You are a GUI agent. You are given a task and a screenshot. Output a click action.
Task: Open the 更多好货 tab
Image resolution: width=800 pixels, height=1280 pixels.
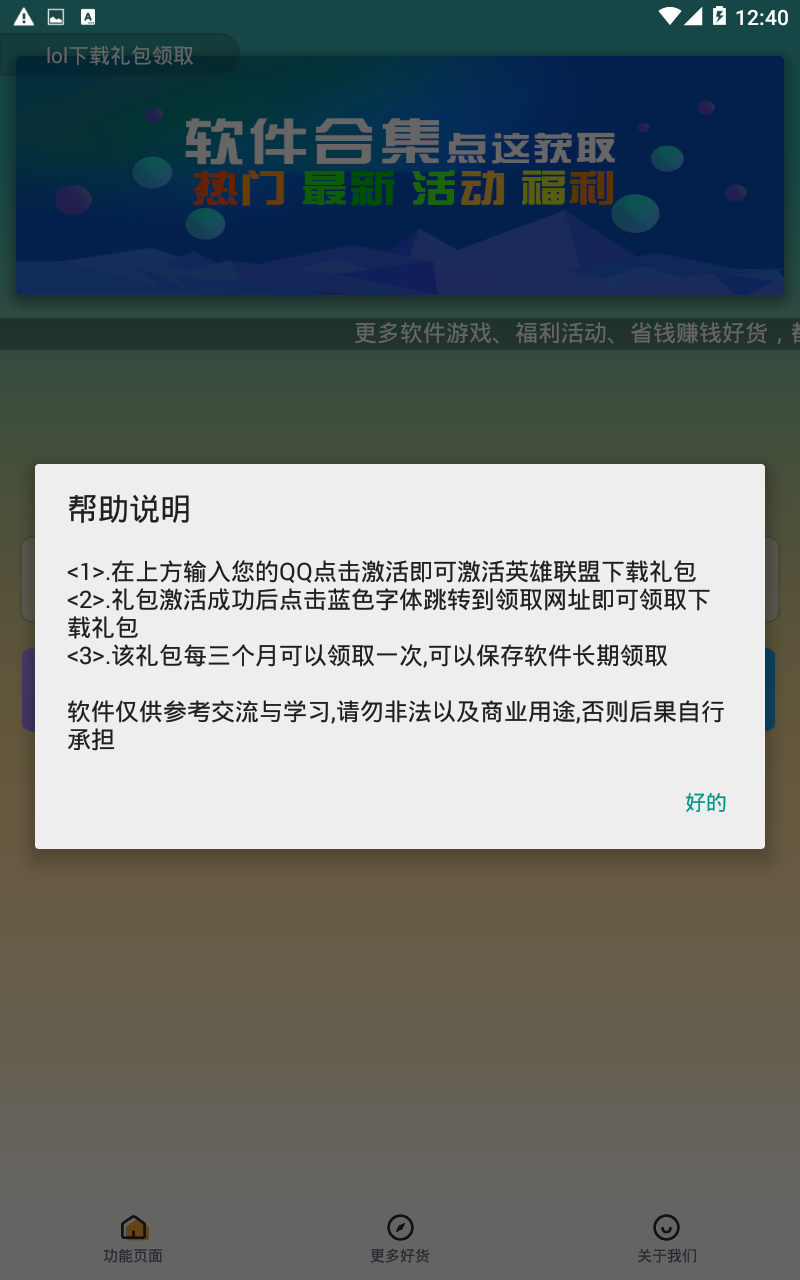point(400,1238)
